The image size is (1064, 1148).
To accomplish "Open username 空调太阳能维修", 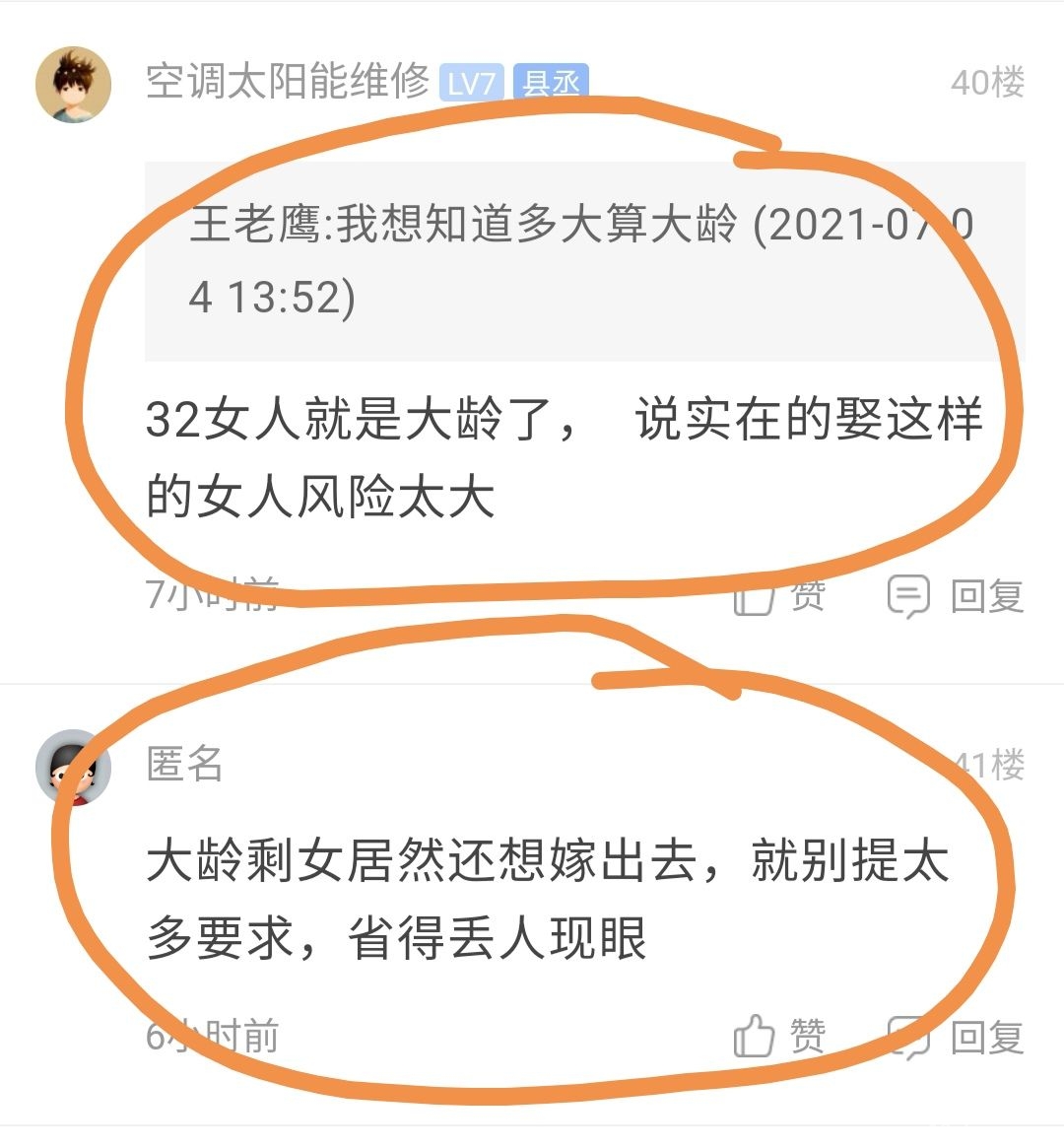I will coord(288,81).
